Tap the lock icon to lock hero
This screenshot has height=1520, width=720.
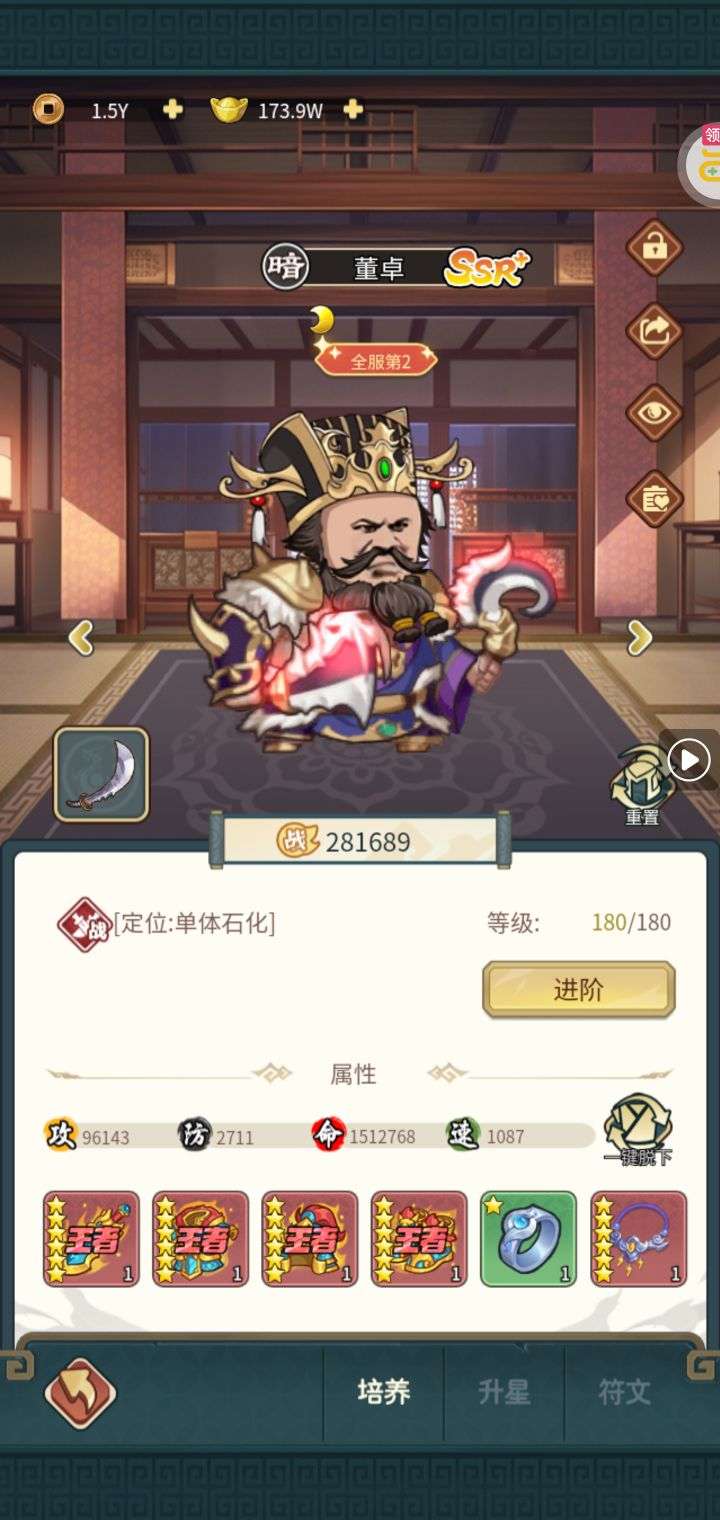[653, 247]
